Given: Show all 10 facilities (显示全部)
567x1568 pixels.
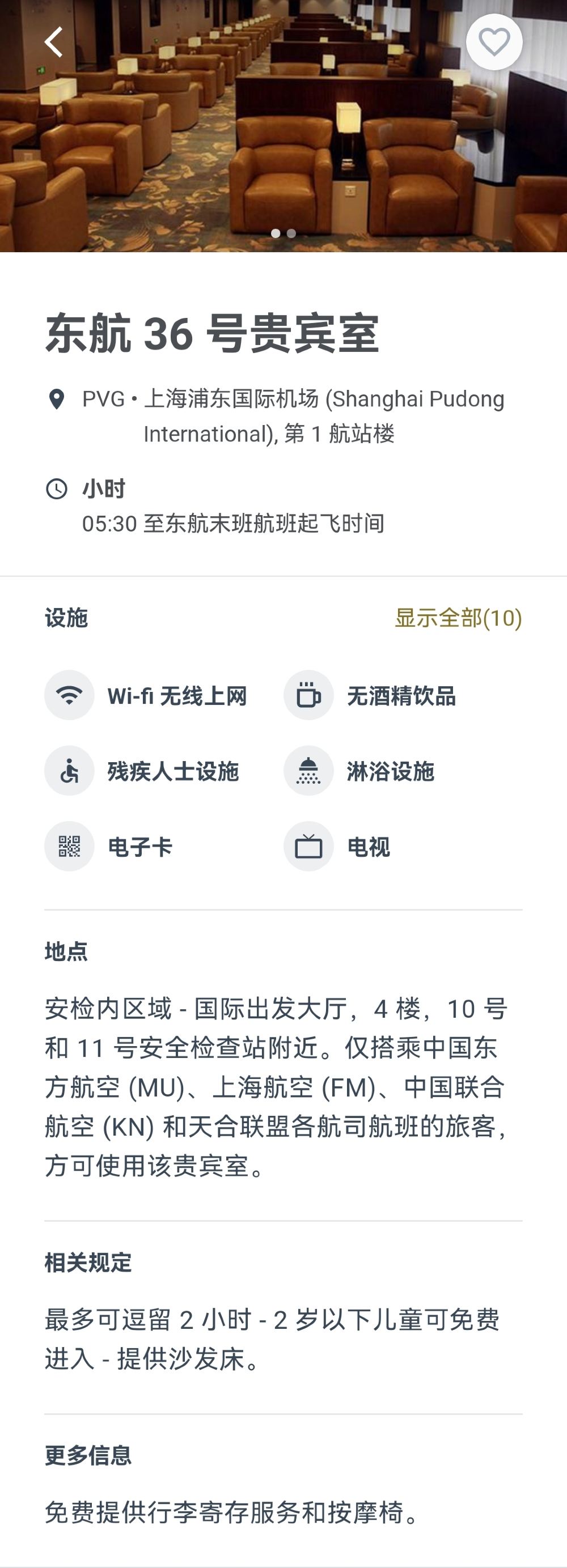Looking at the screenshot, I should click(x=458, y=618).
